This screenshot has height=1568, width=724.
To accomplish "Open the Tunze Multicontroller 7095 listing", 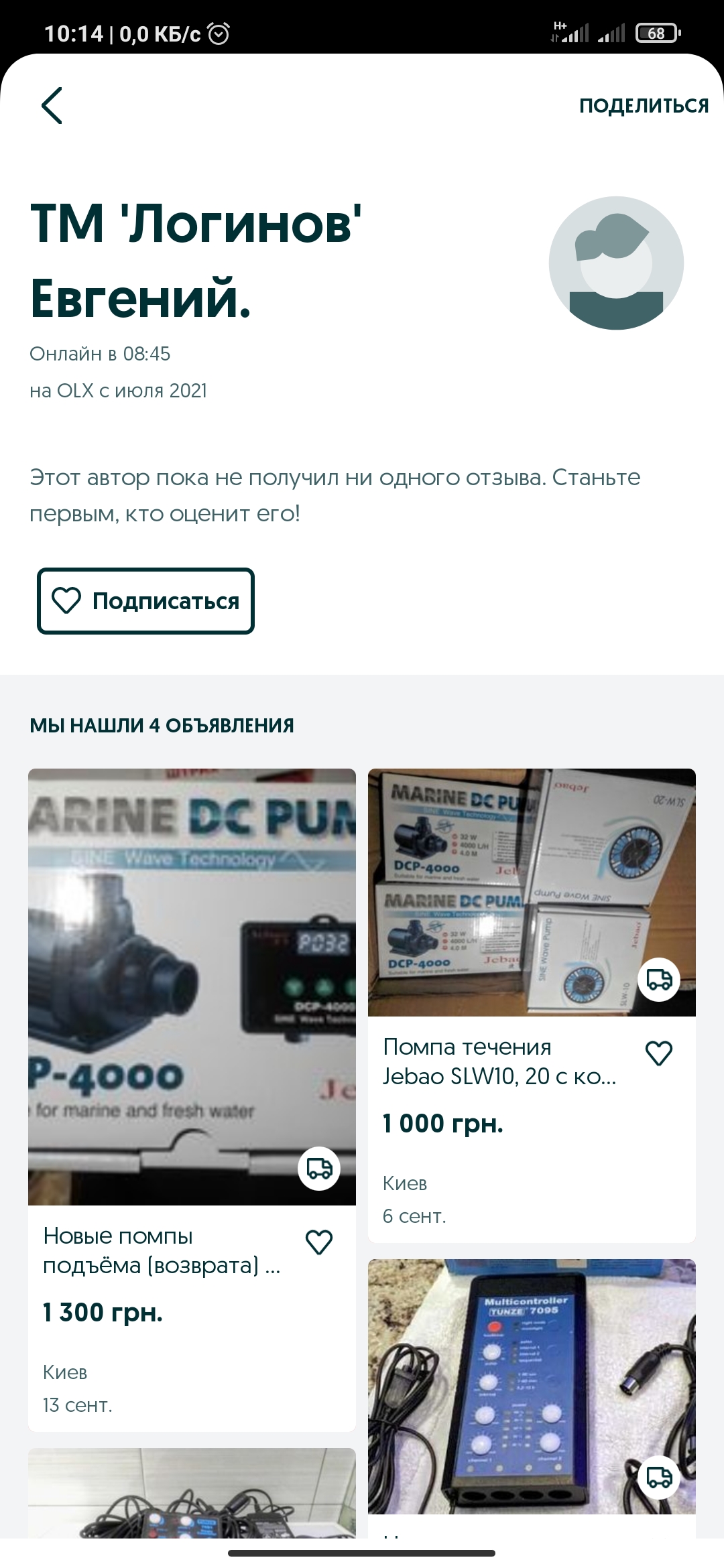I will (x=531, y=1387).
